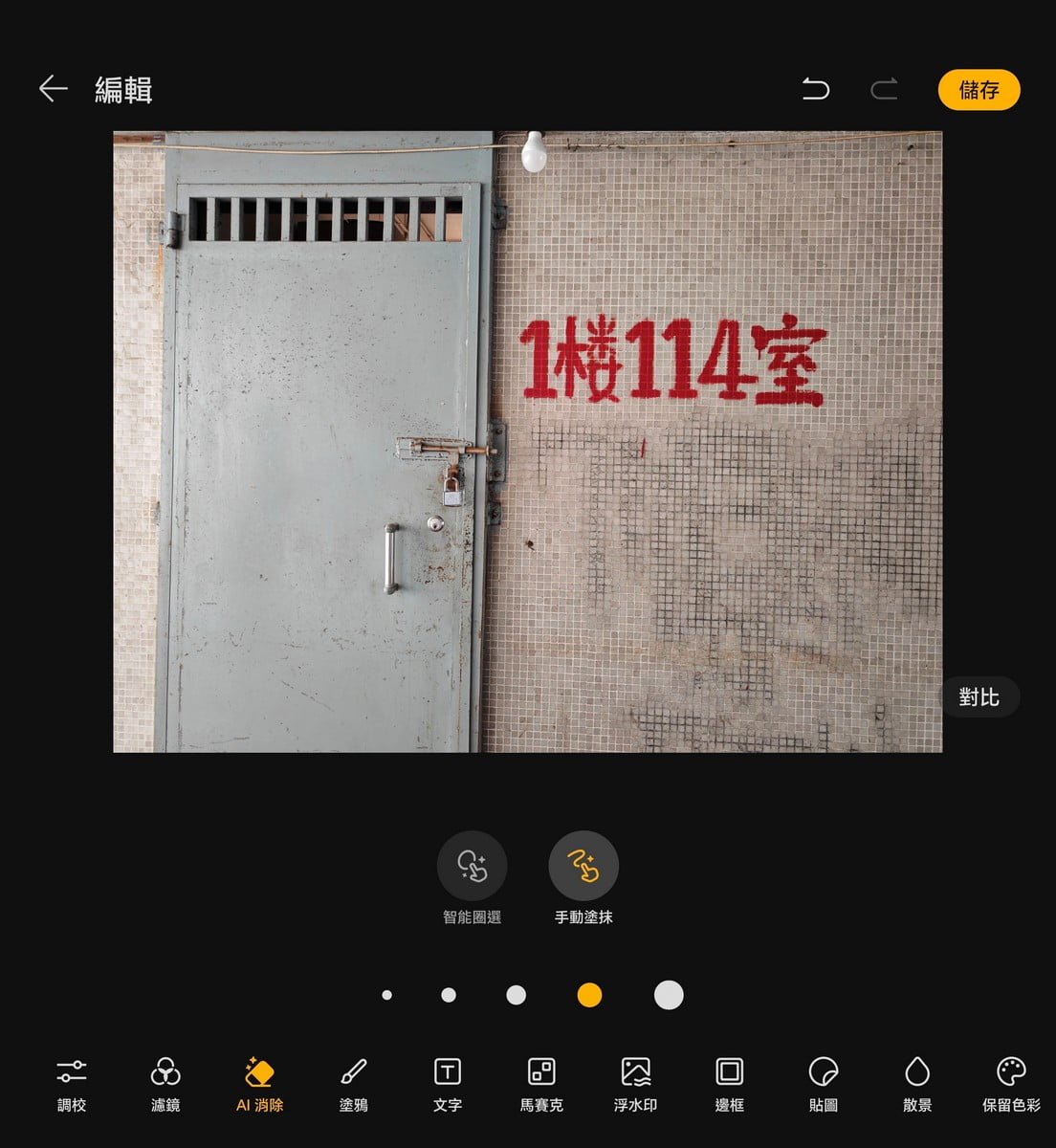Redo the undone edit

point(884,90)
